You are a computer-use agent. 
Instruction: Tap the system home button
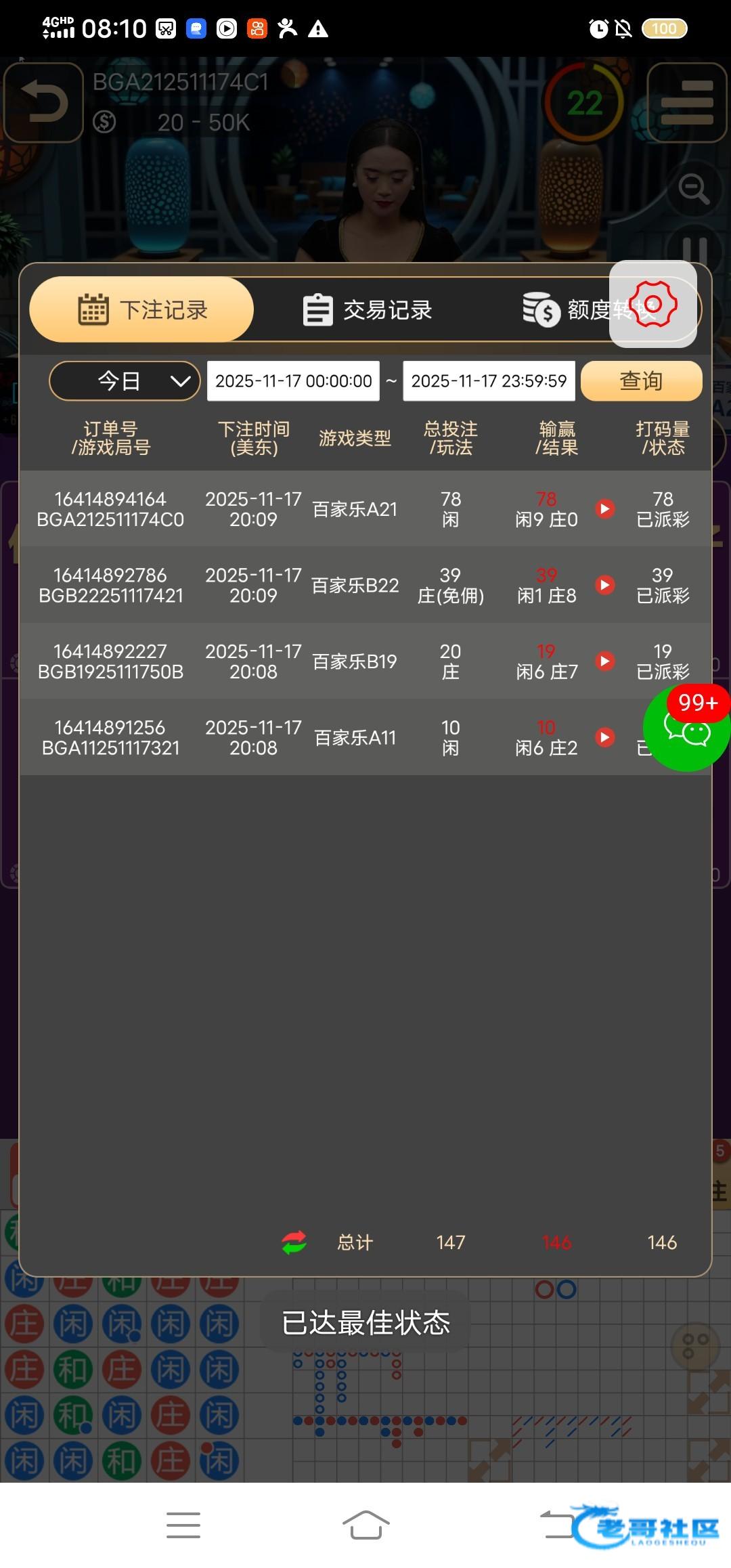pos(365,1525)
